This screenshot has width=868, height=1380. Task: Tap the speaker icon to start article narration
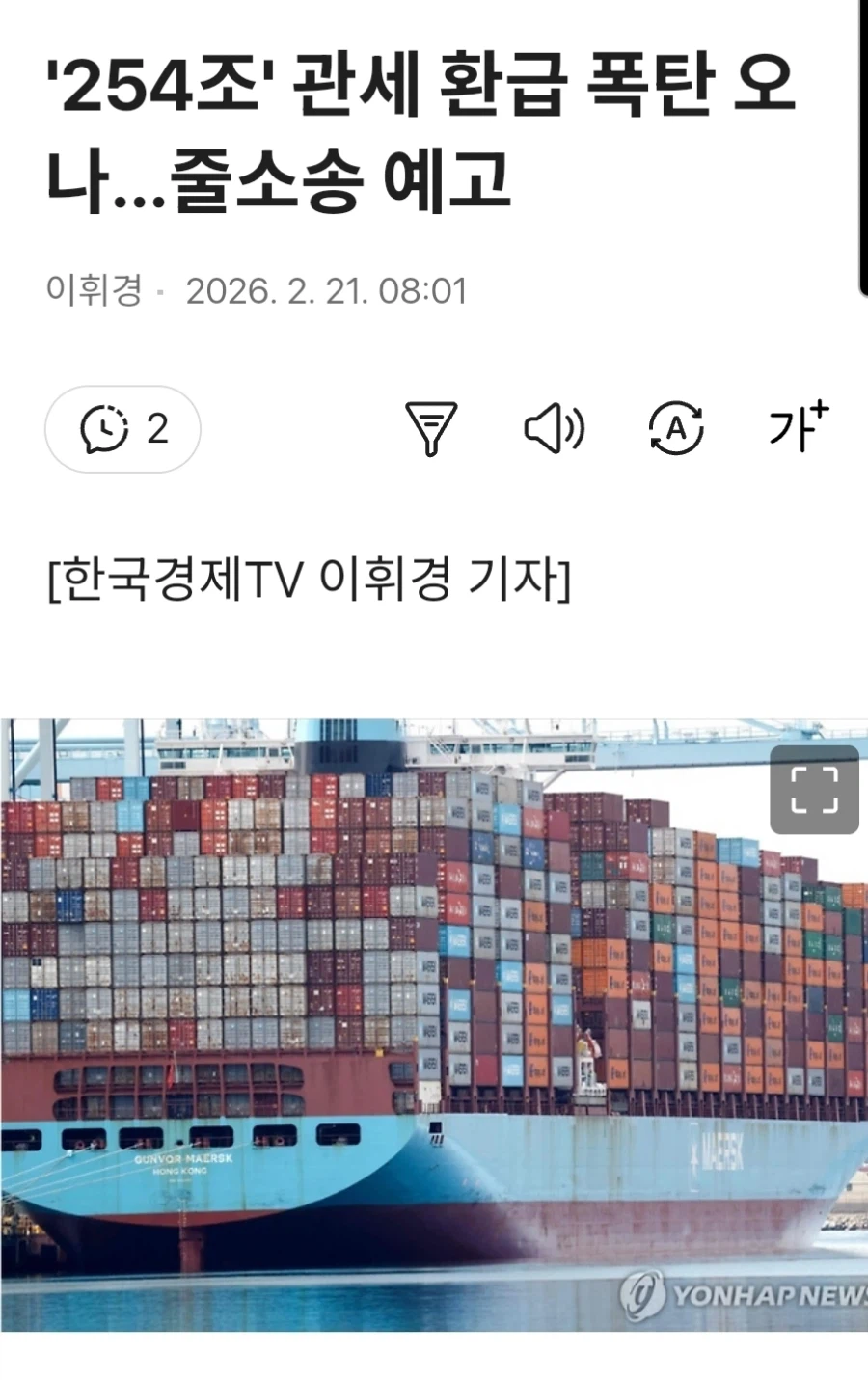point(555,429)
